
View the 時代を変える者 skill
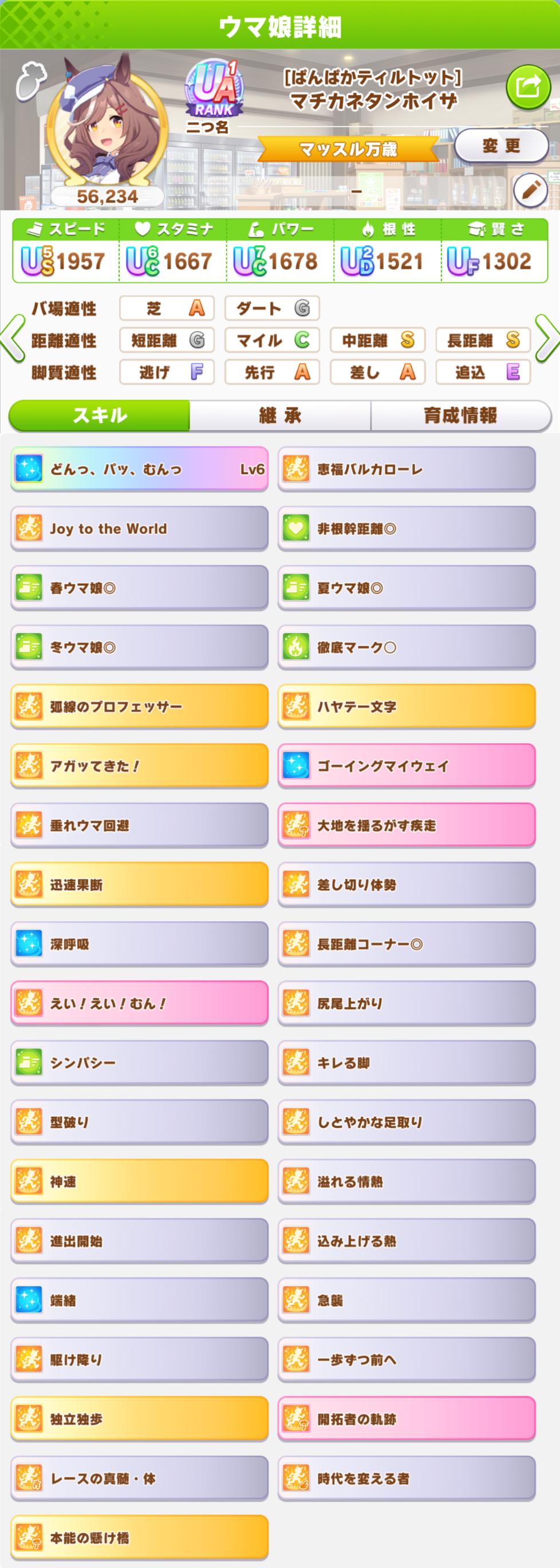(x=407, y=1478)
